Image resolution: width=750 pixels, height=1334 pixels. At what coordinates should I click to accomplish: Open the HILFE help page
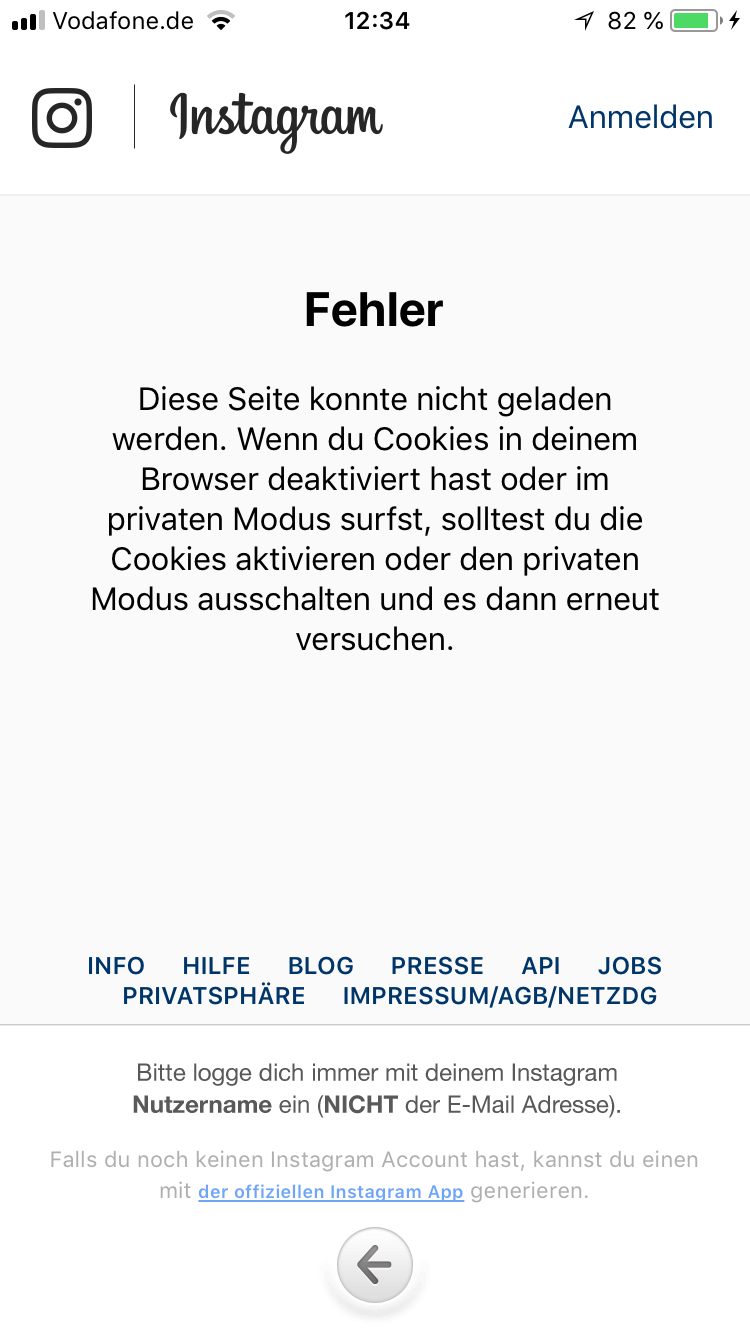click(216, 966)
